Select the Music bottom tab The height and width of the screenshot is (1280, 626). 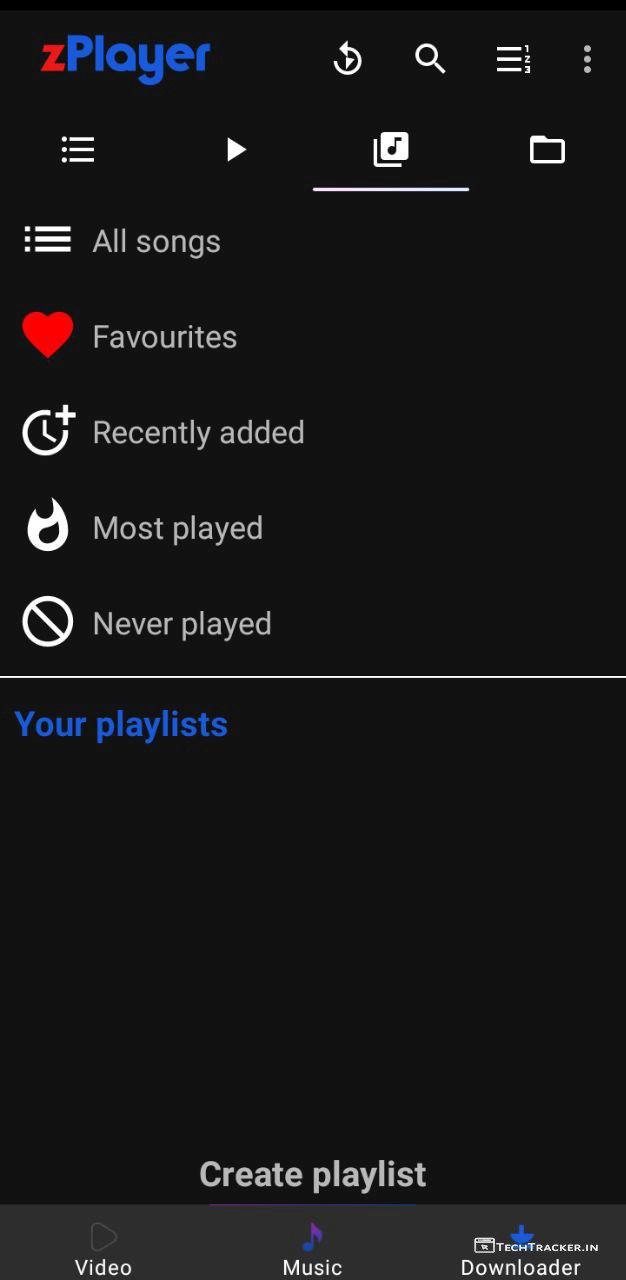point(313,1248)
